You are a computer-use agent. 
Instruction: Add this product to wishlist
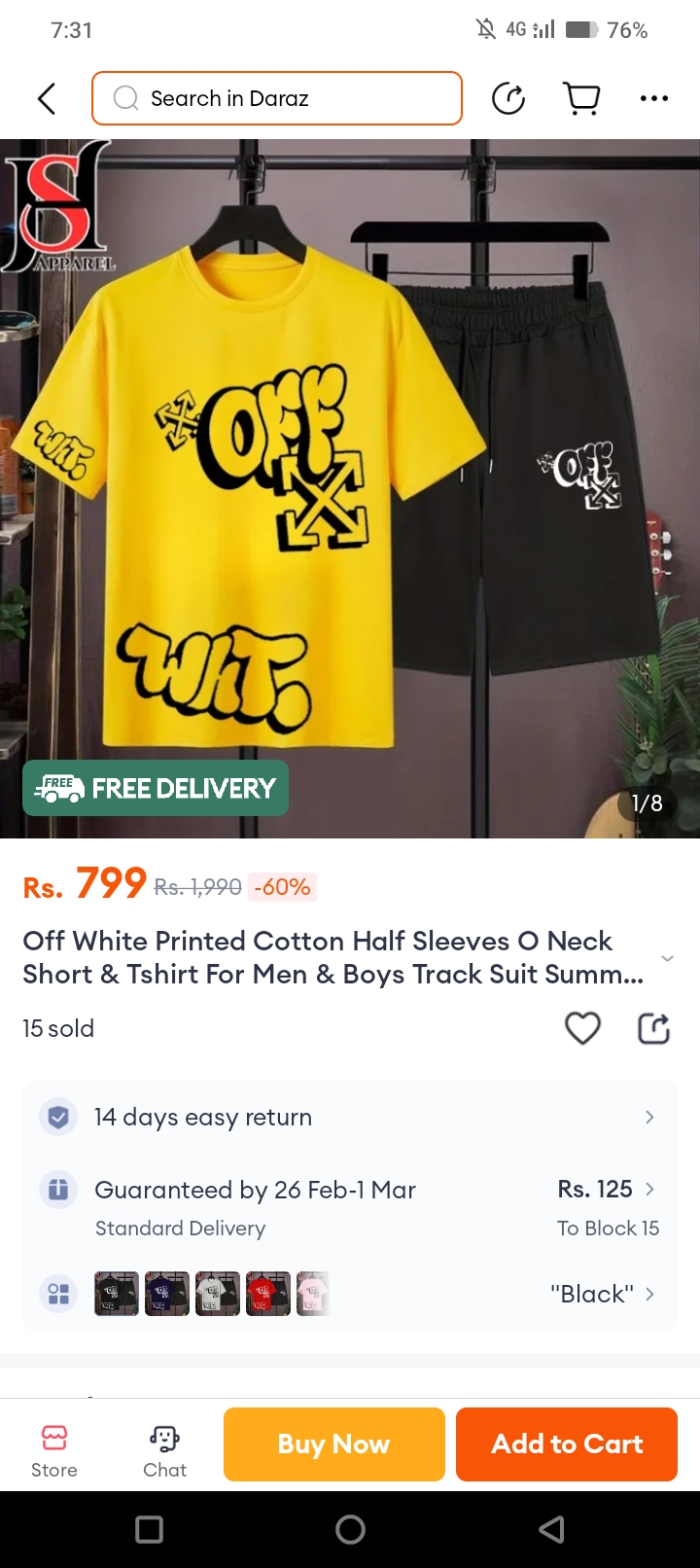coord(582,1028)
